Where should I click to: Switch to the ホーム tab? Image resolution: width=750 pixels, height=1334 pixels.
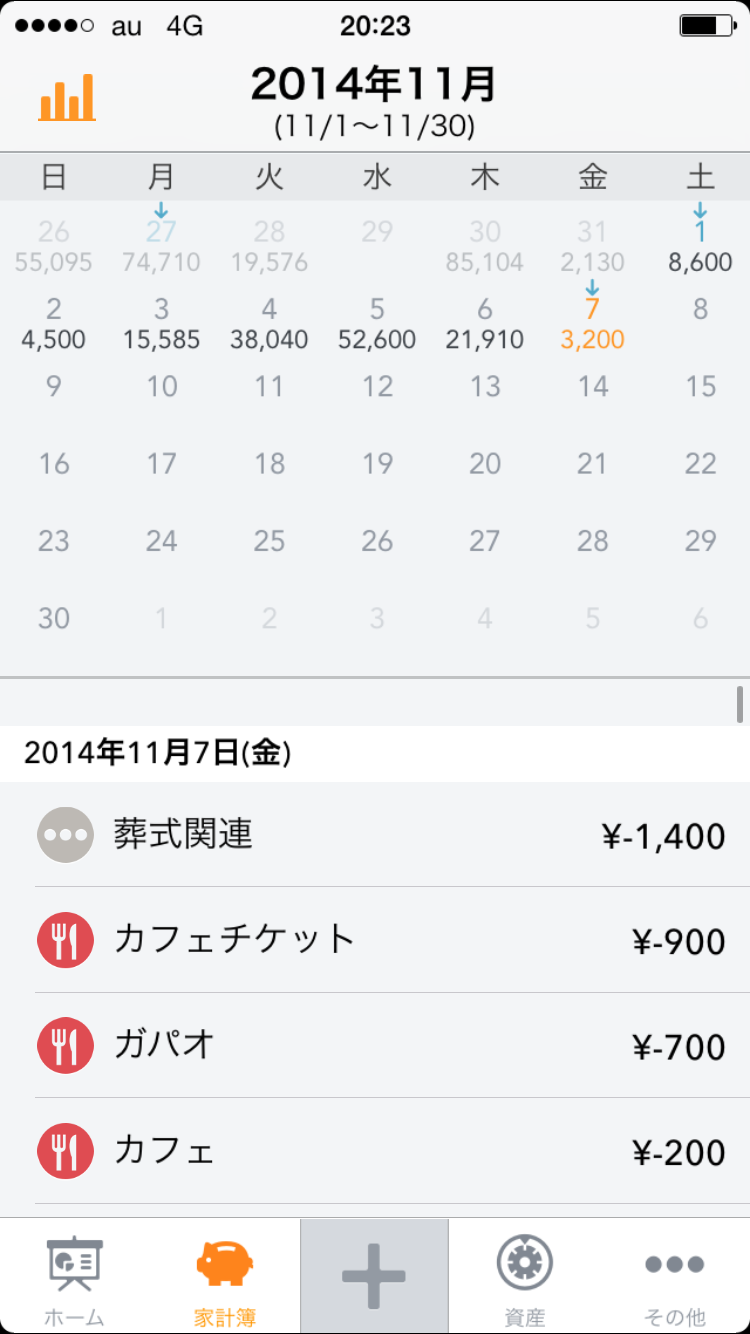pos(74,1275)
